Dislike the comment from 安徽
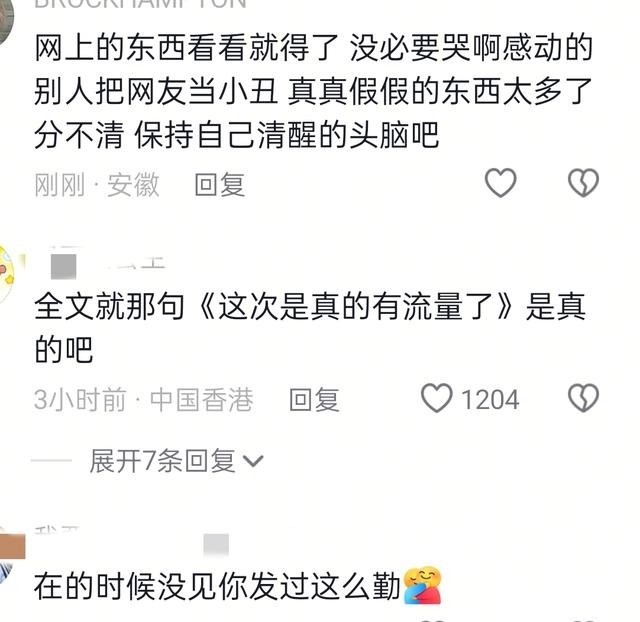This screenshot has width=640, height=622. coord(583,183)
